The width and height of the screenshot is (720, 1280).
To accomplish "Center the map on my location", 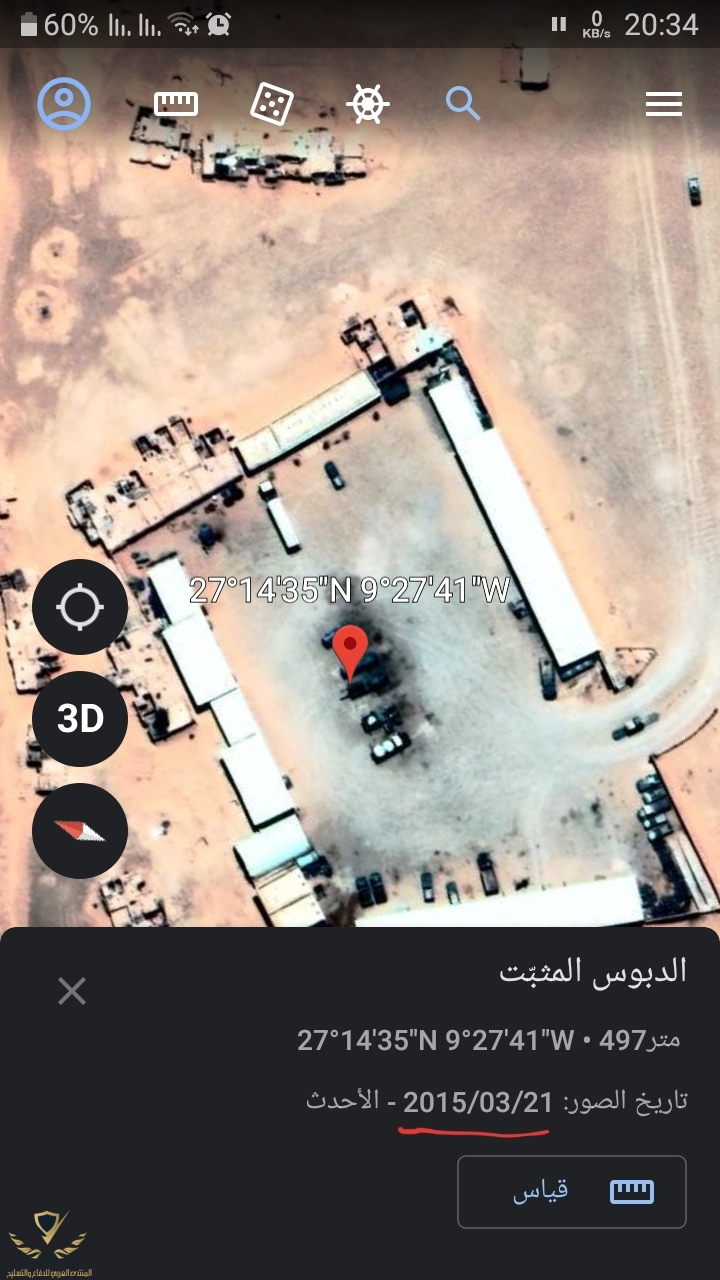I will pos(80,608).
